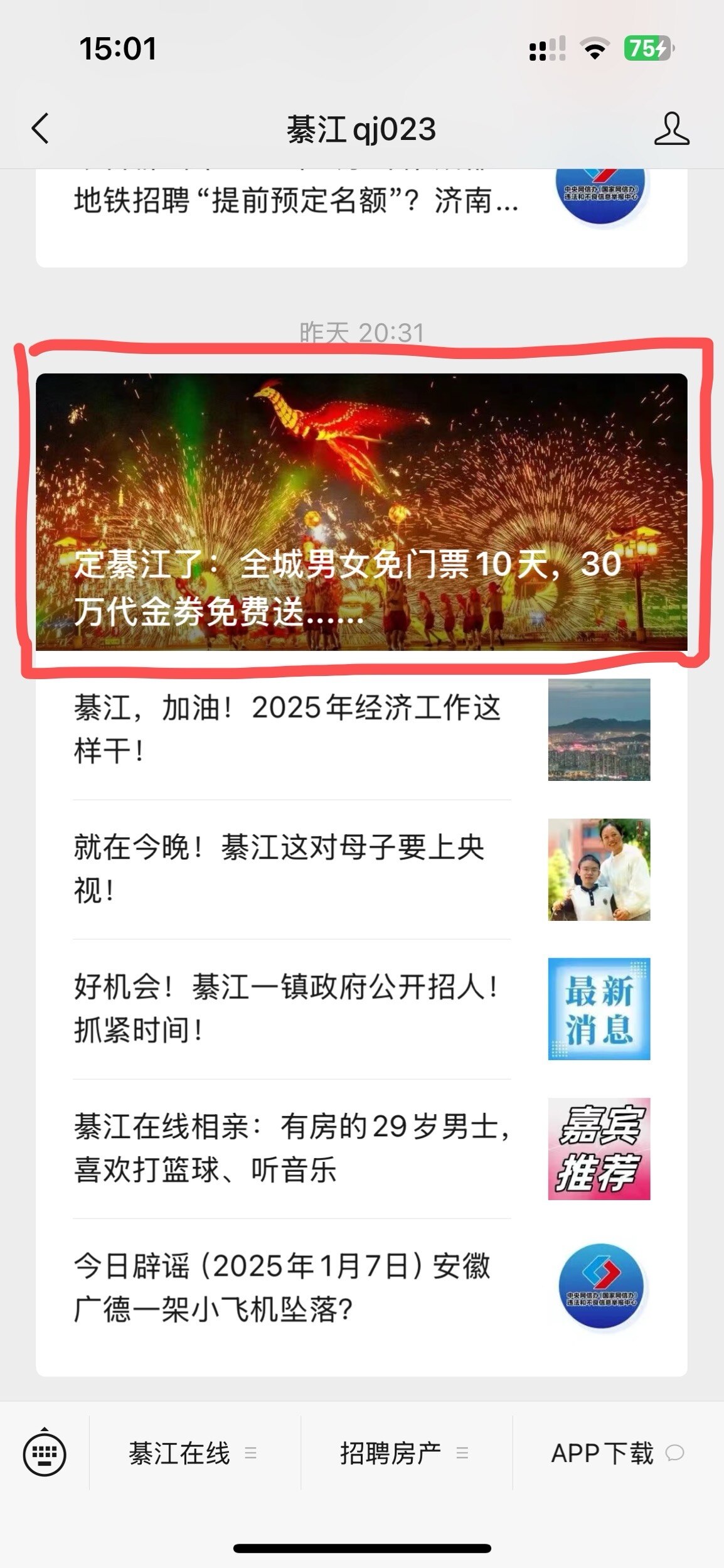The image size is (724, 1568).
Task: Open 今日辟谣 (2025年1月7日) article
Action: (282, 1287)
